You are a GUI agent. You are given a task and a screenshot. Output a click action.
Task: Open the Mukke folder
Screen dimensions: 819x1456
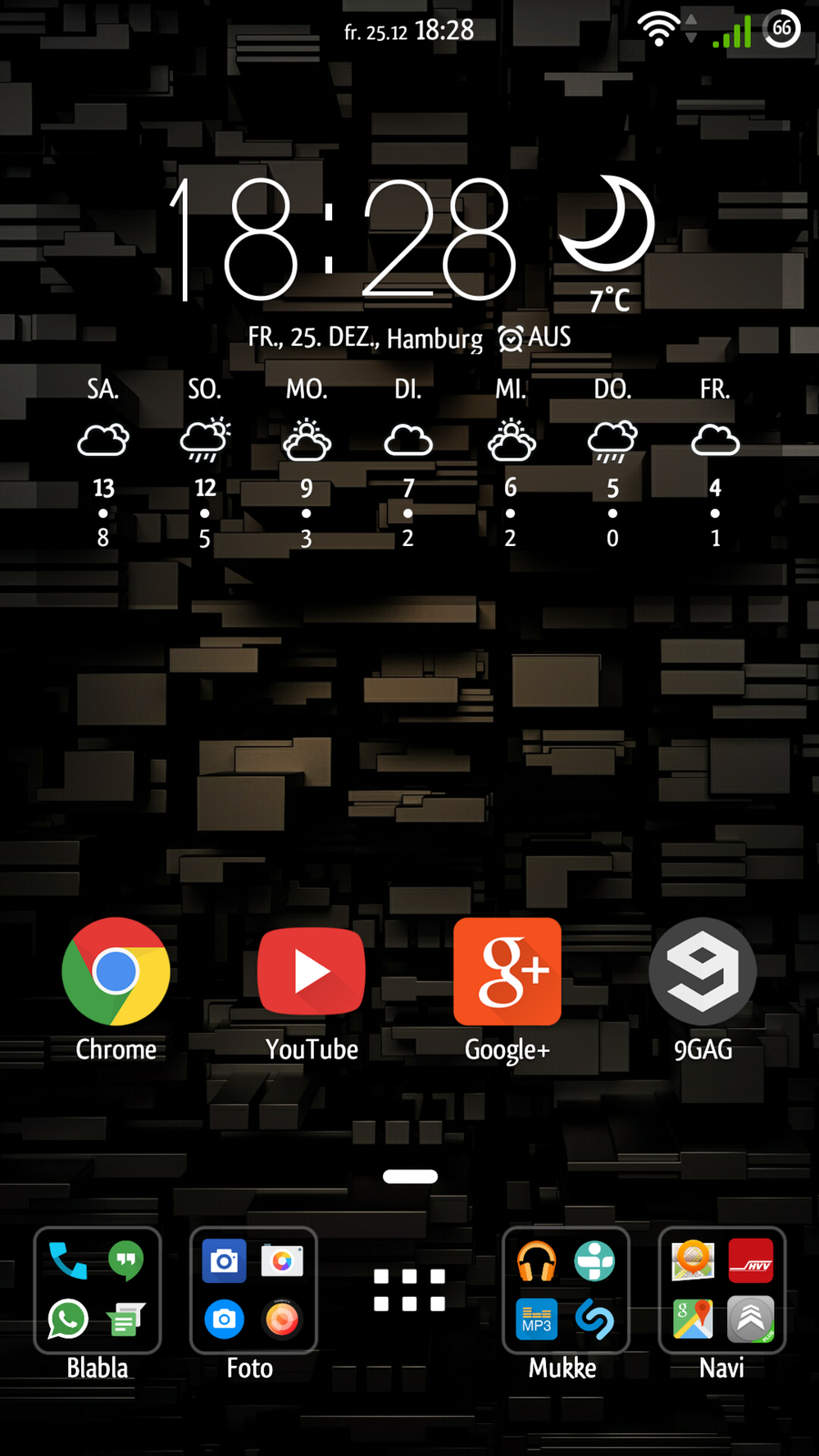565,1290
